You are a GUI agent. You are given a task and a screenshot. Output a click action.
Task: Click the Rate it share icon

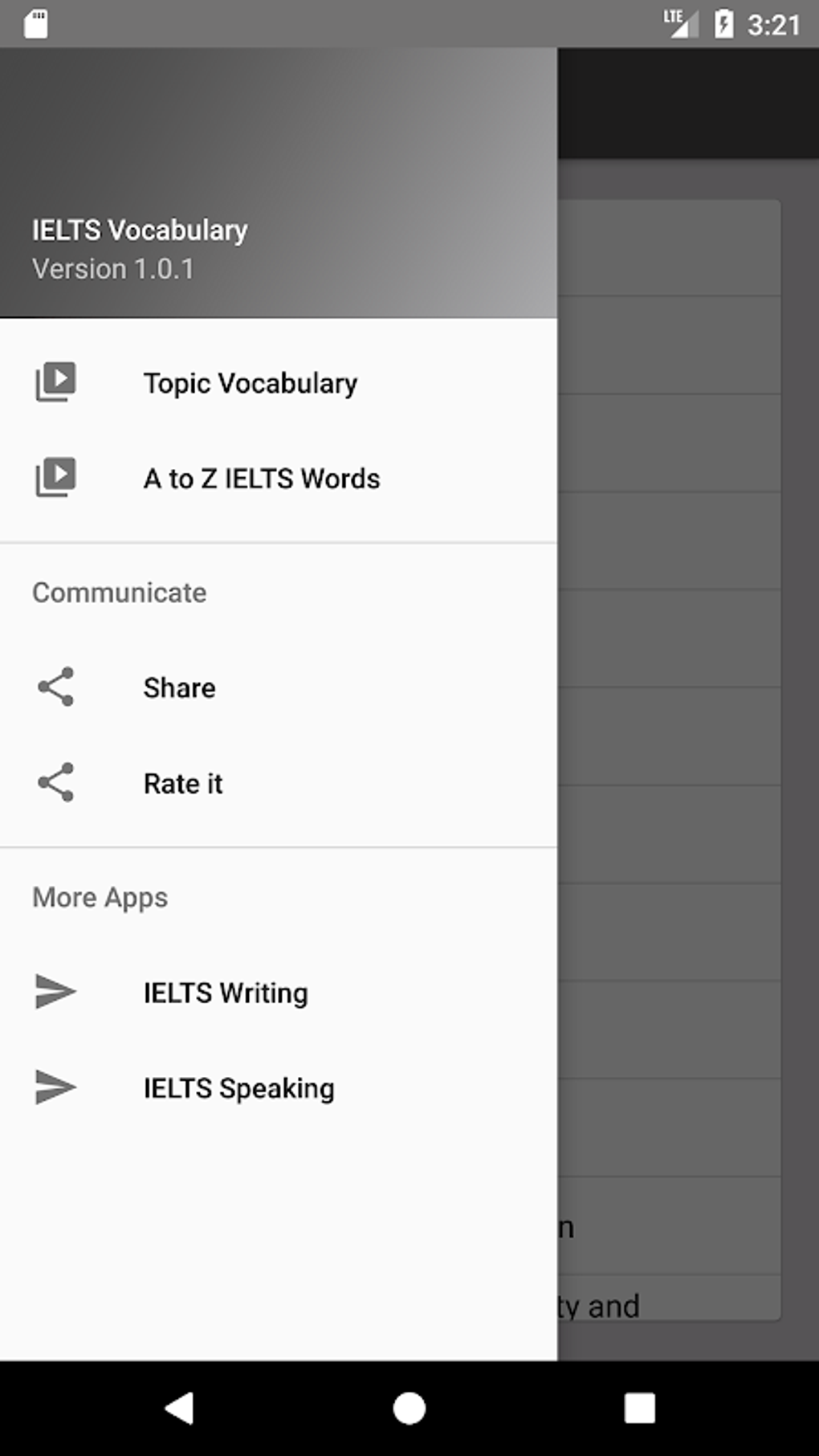[55, 783]
